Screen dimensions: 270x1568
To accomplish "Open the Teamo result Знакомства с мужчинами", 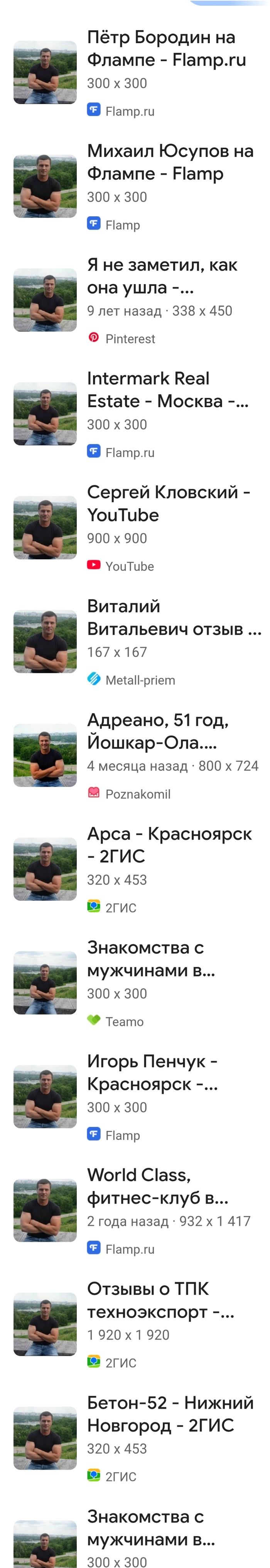I will [150, 959].
